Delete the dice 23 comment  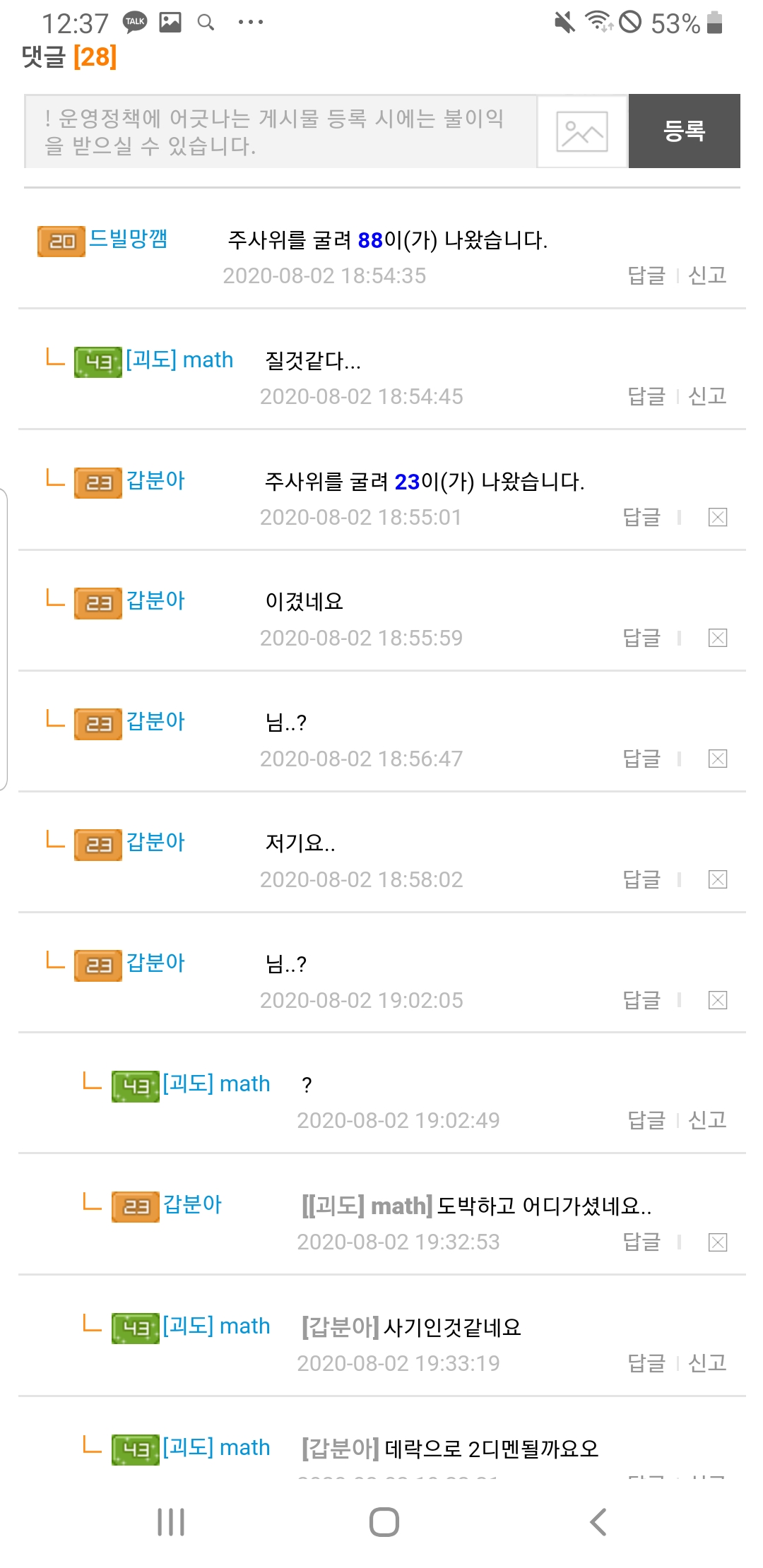point(718,518)
